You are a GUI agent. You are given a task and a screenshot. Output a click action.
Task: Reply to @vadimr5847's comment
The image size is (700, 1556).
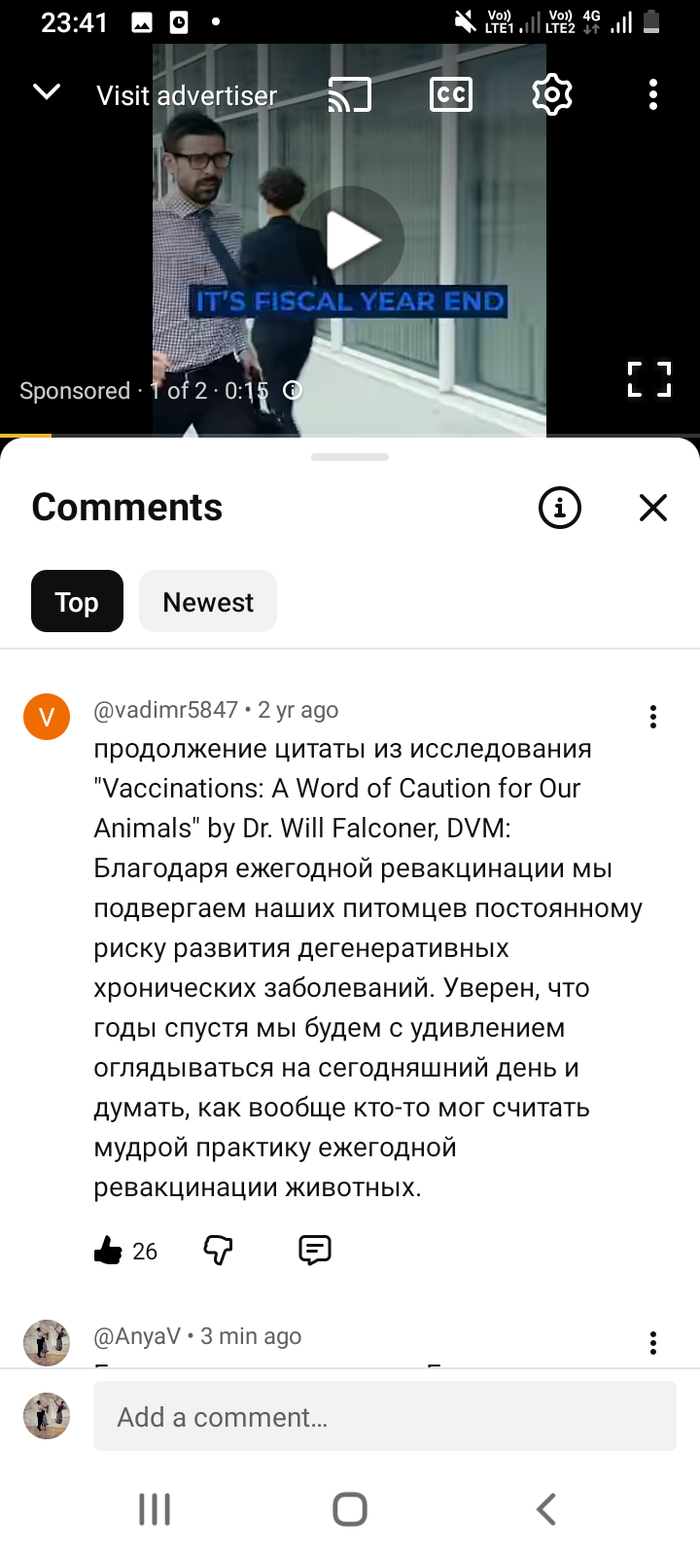point(315,1250)
